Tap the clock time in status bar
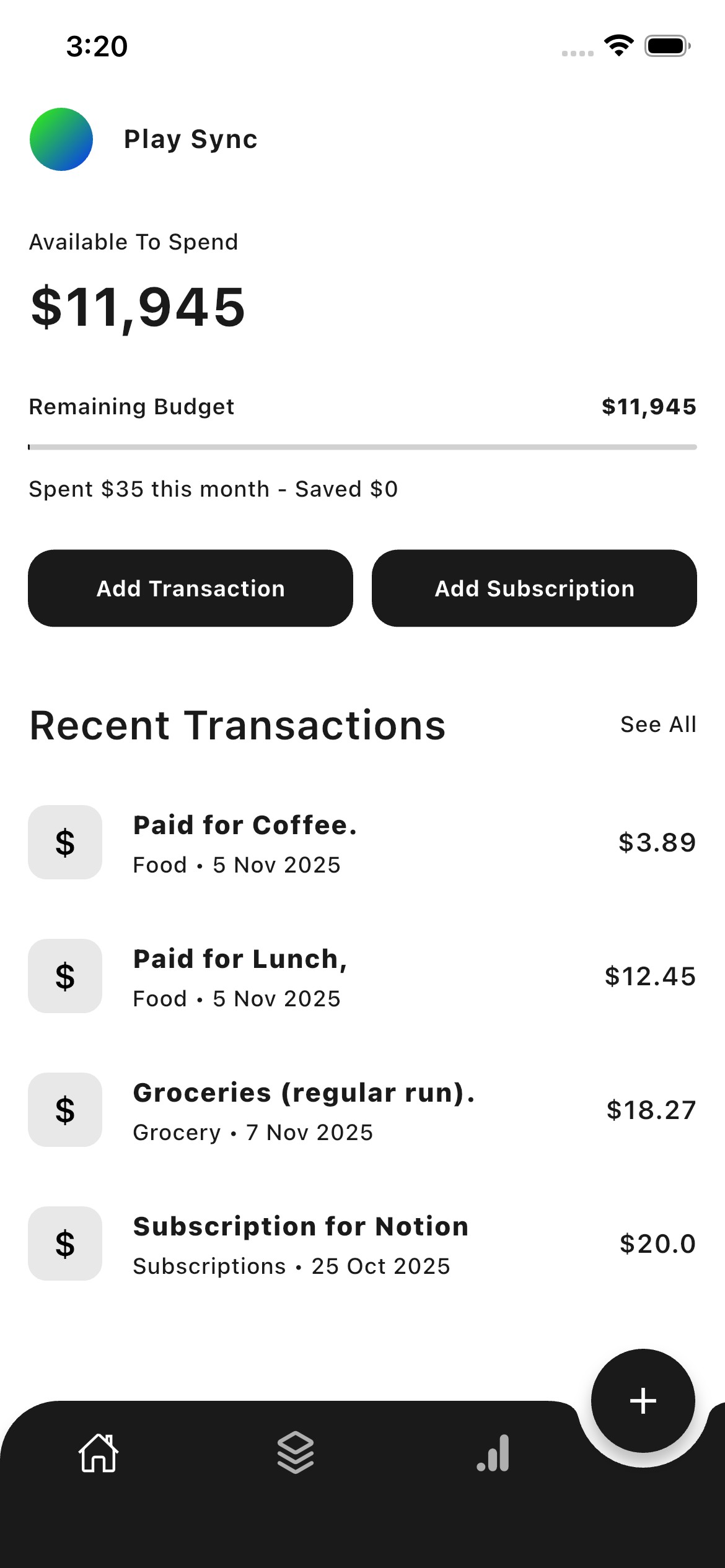 (97, 45)
